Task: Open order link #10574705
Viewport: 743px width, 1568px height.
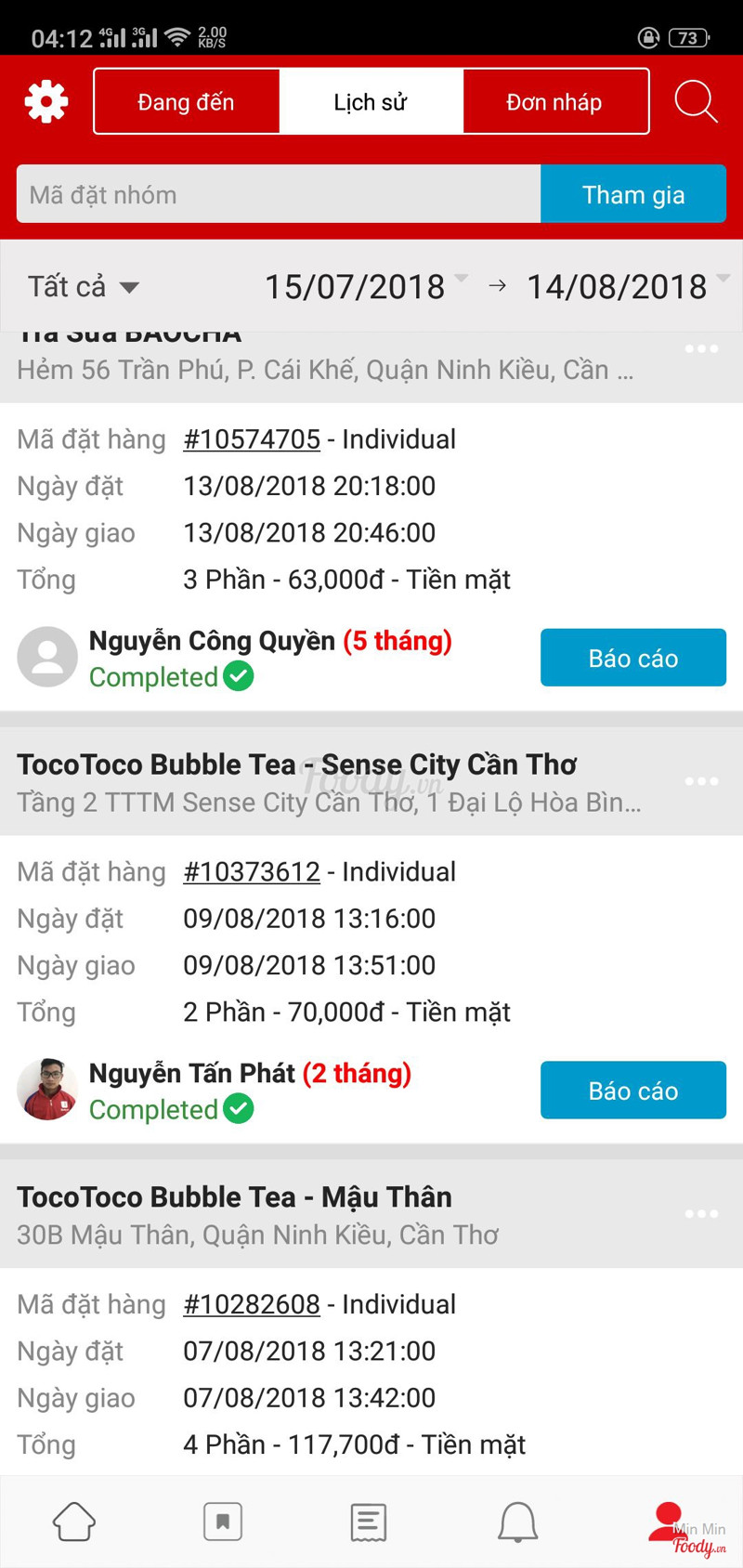Action: [x=252, y=439]
